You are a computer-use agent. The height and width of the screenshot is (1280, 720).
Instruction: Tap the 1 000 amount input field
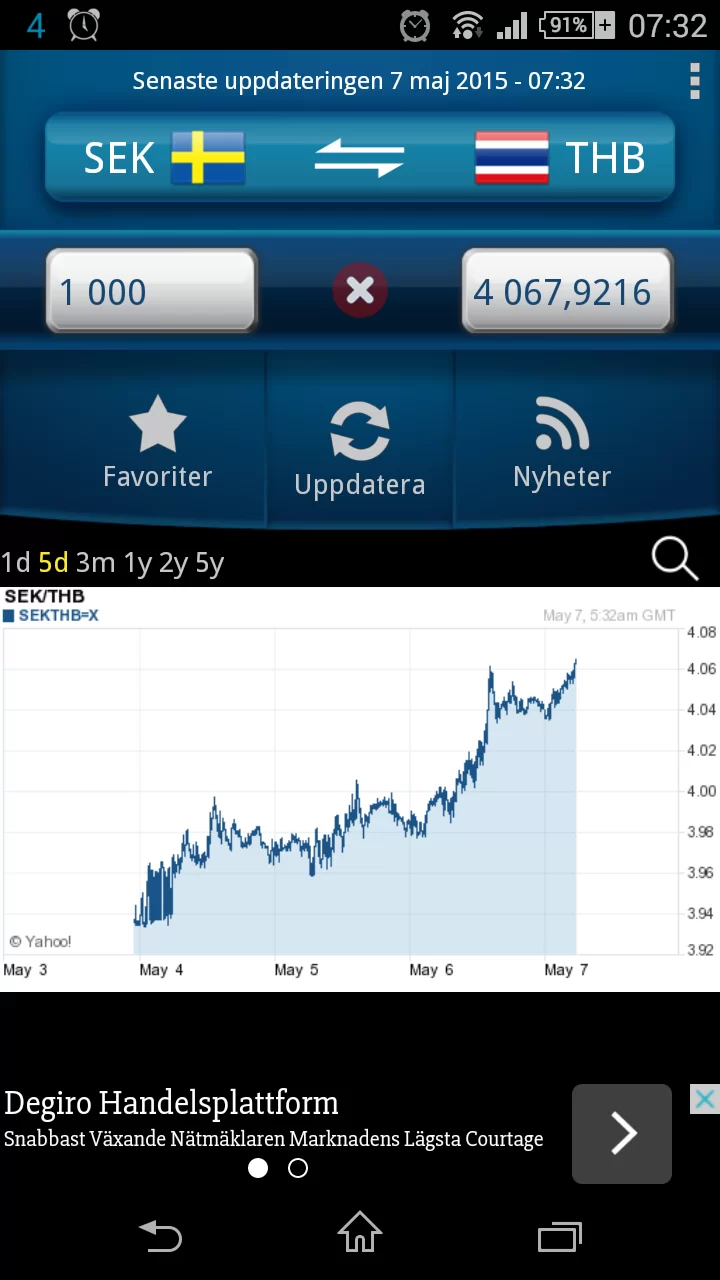(151, 291)
